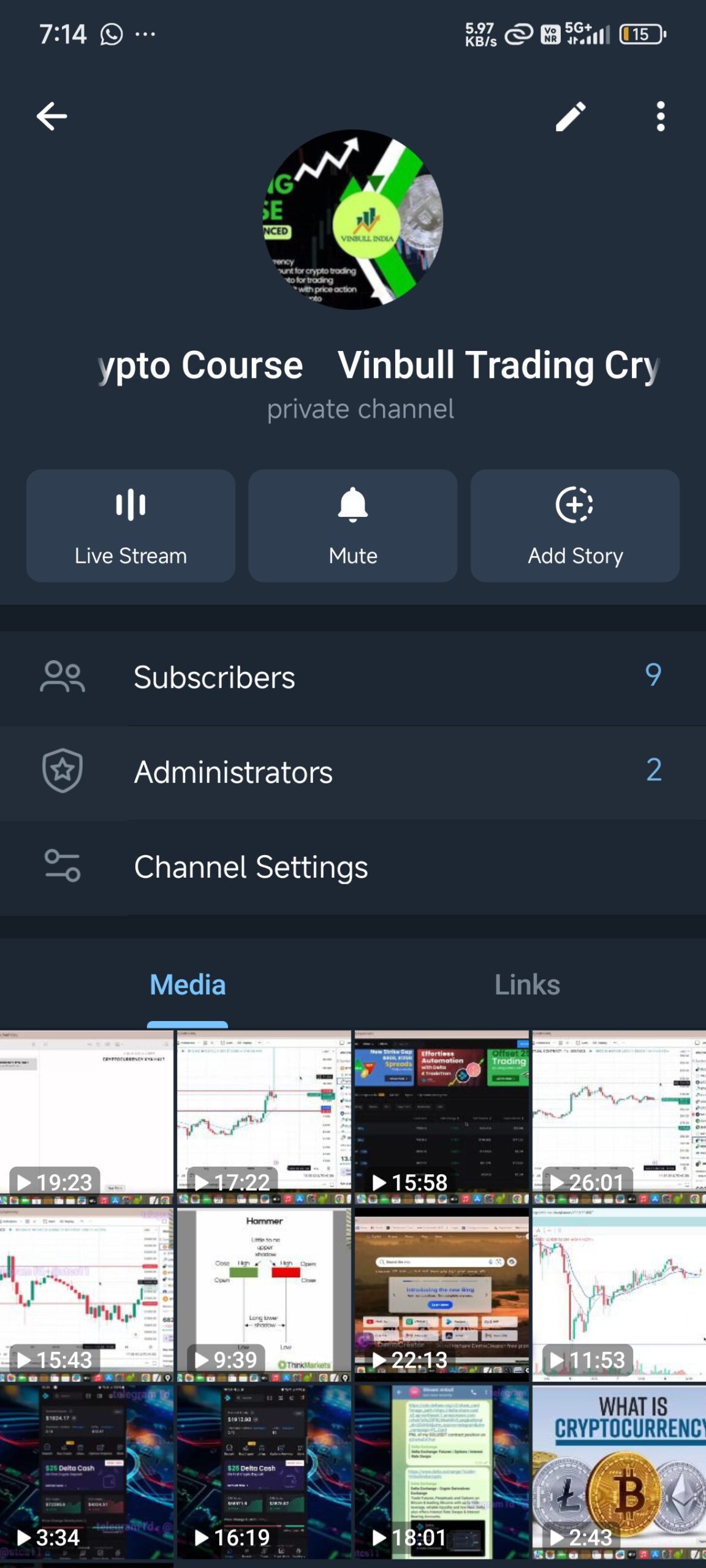Open the three-dot overflow menu
The image size is (706, 1568).
[x=659, y=115]
